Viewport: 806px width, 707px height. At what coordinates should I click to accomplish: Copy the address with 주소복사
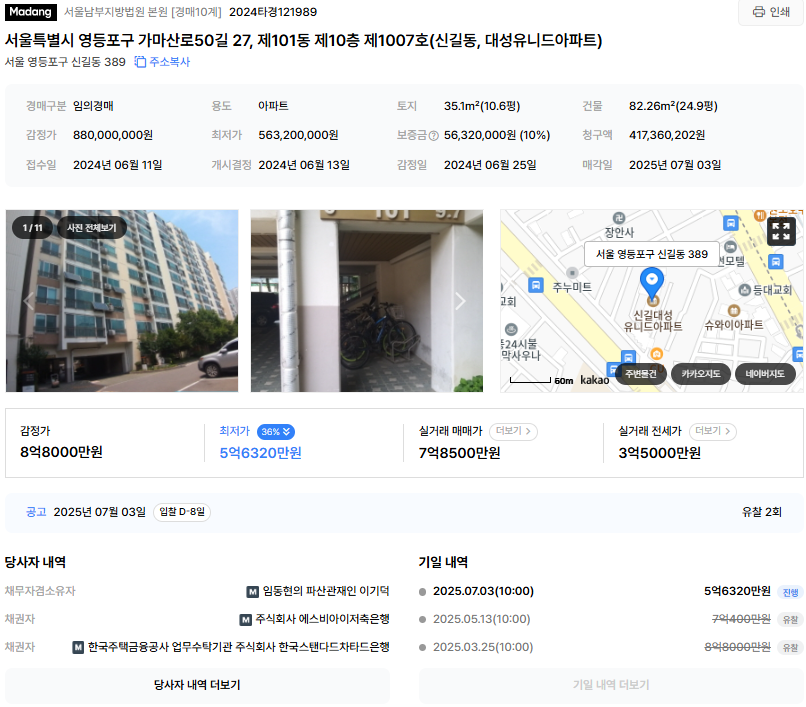[162, 62]
